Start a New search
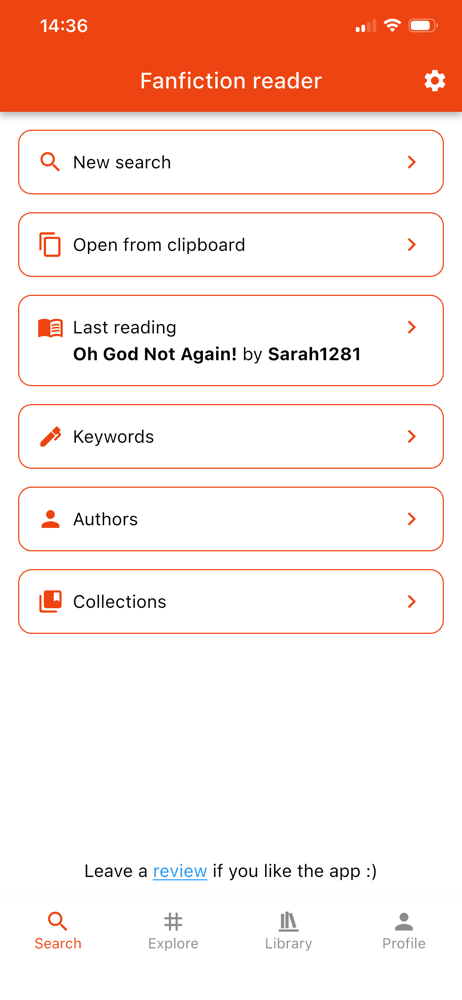Viewport: 462px width, 1000px height. coord(231,162)
